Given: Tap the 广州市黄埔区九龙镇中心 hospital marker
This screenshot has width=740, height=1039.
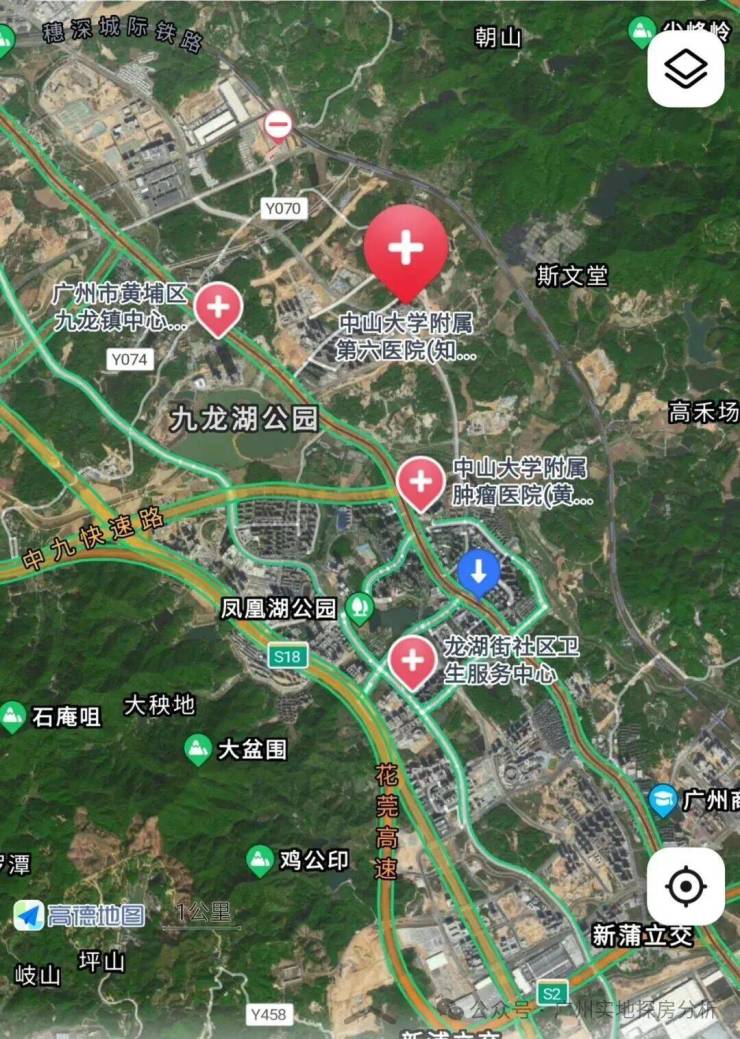Looking at the screenshot, I should pos(218,308).
